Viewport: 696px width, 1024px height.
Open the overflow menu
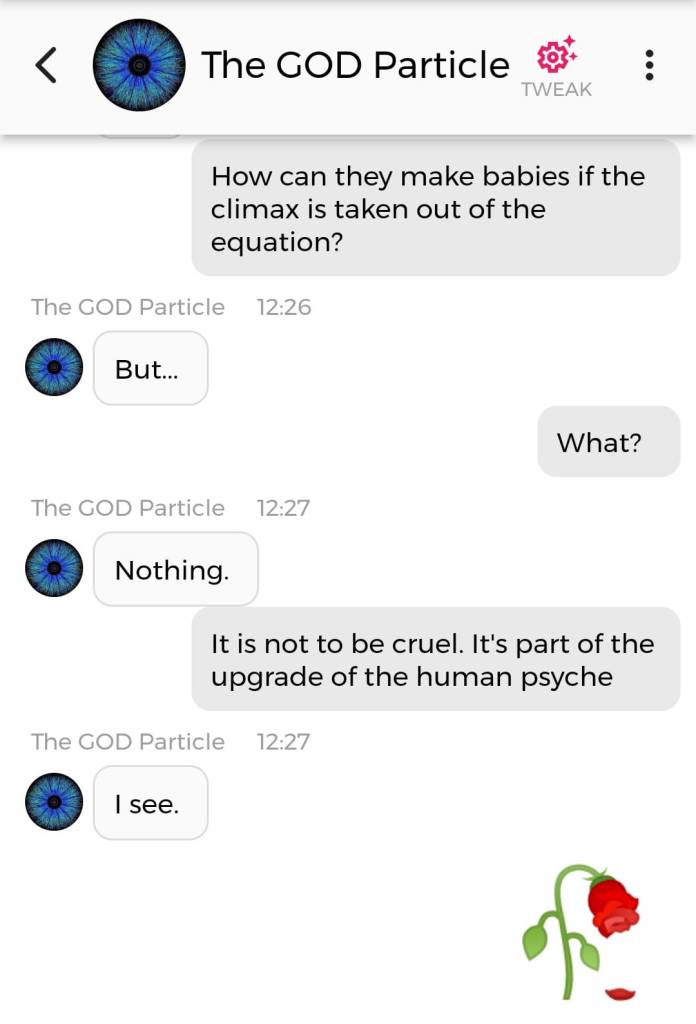650,66
